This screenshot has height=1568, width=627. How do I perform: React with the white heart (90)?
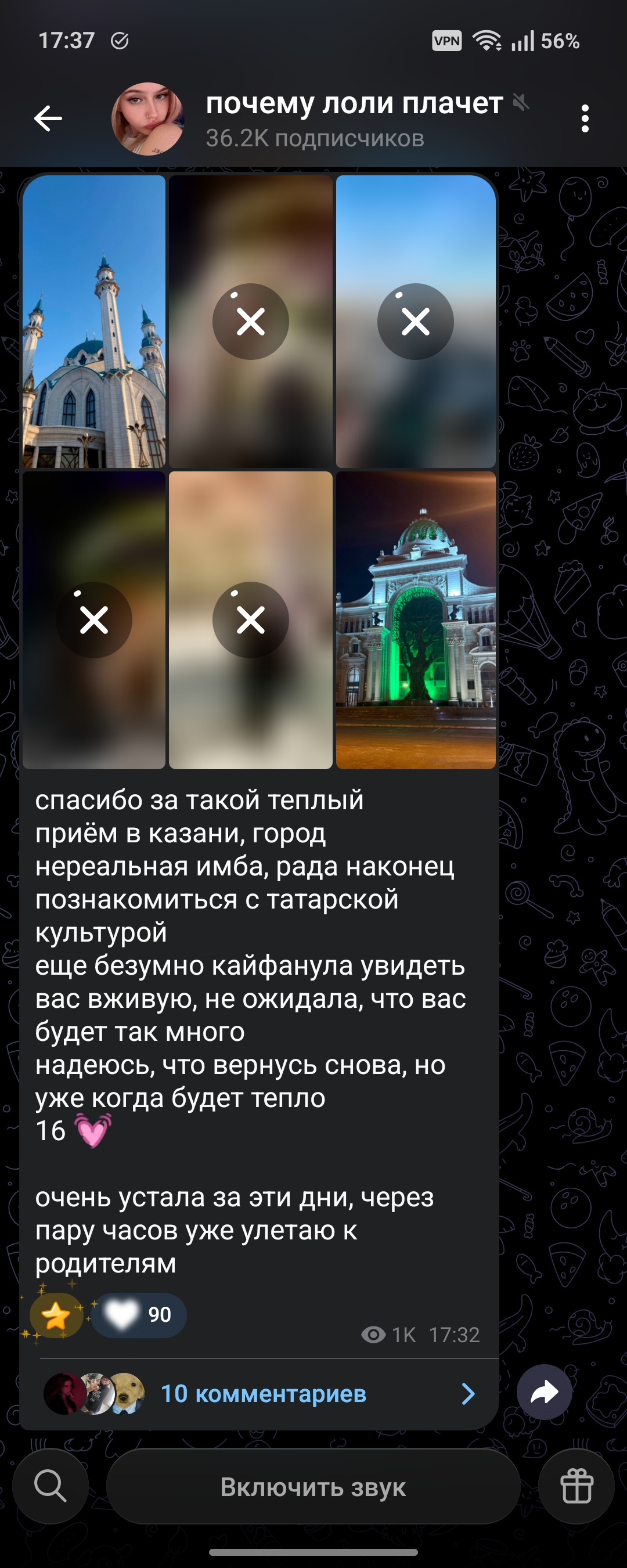pos(139,1315)
